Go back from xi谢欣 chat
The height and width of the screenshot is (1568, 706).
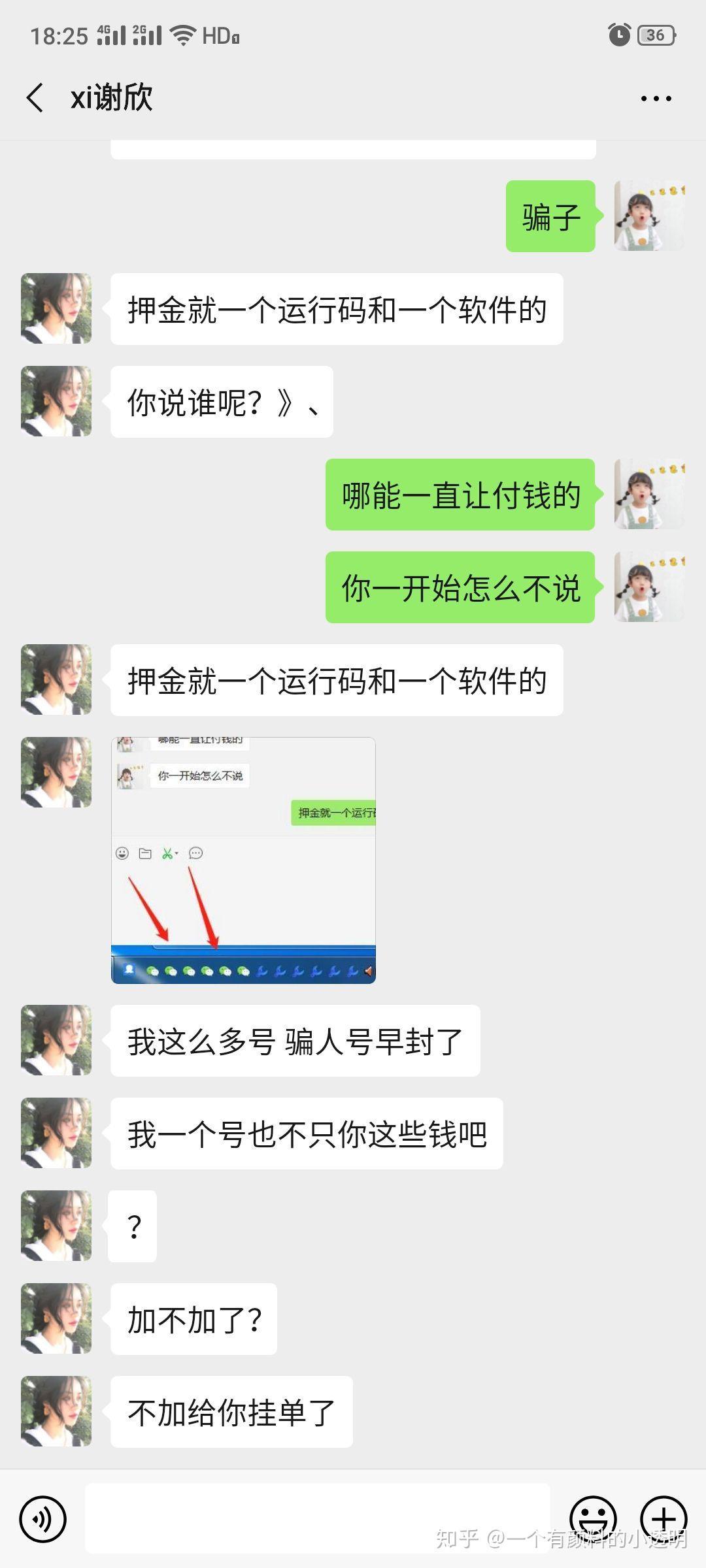35,98
